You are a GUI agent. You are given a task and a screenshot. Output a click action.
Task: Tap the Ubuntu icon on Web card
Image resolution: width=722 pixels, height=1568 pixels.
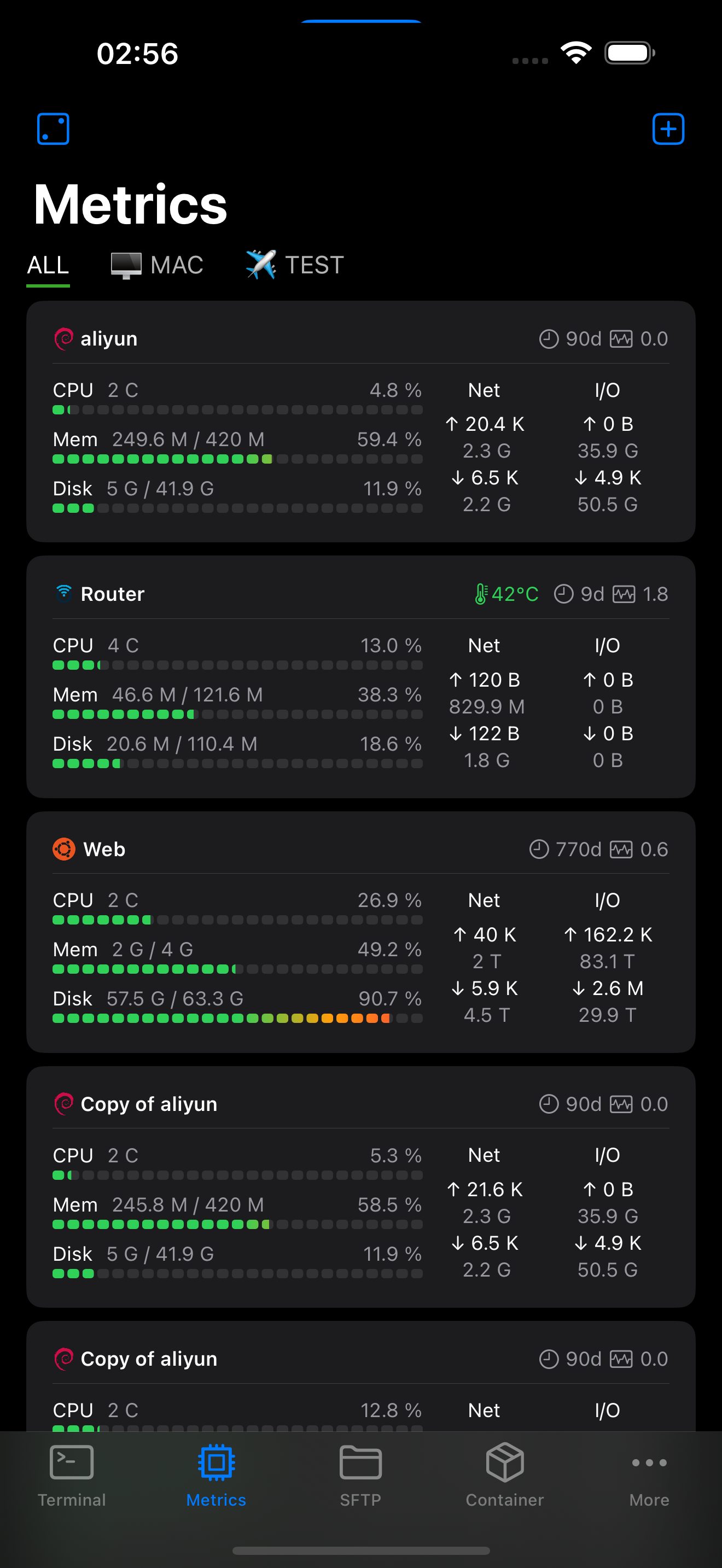coord(63,849)
